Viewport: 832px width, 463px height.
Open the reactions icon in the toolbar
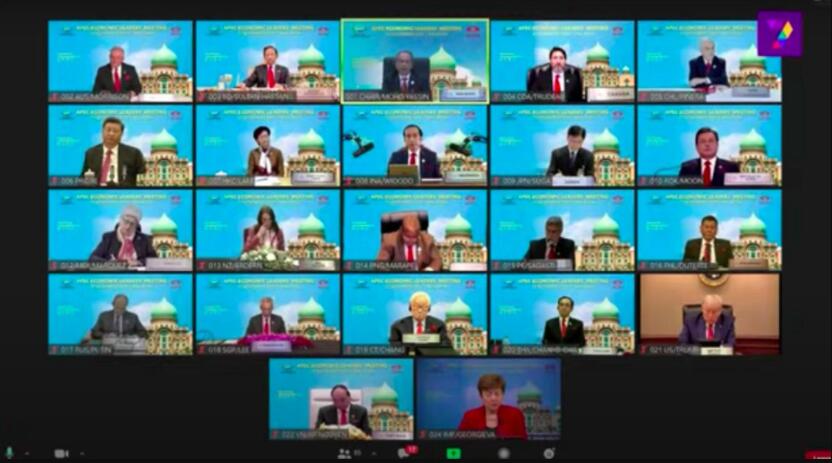click(x=549, y=454)
